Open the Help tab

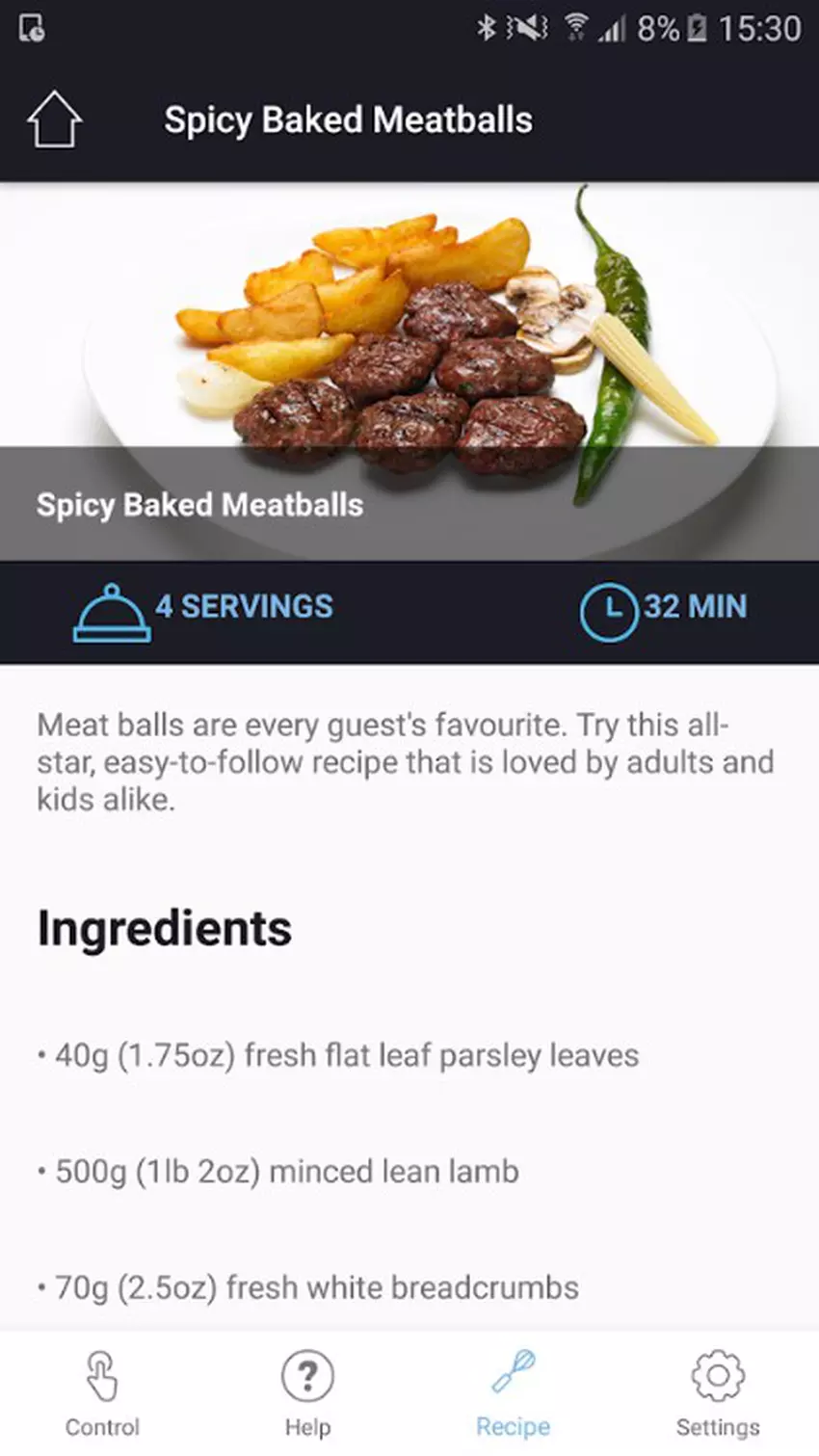pos(307,1392)
